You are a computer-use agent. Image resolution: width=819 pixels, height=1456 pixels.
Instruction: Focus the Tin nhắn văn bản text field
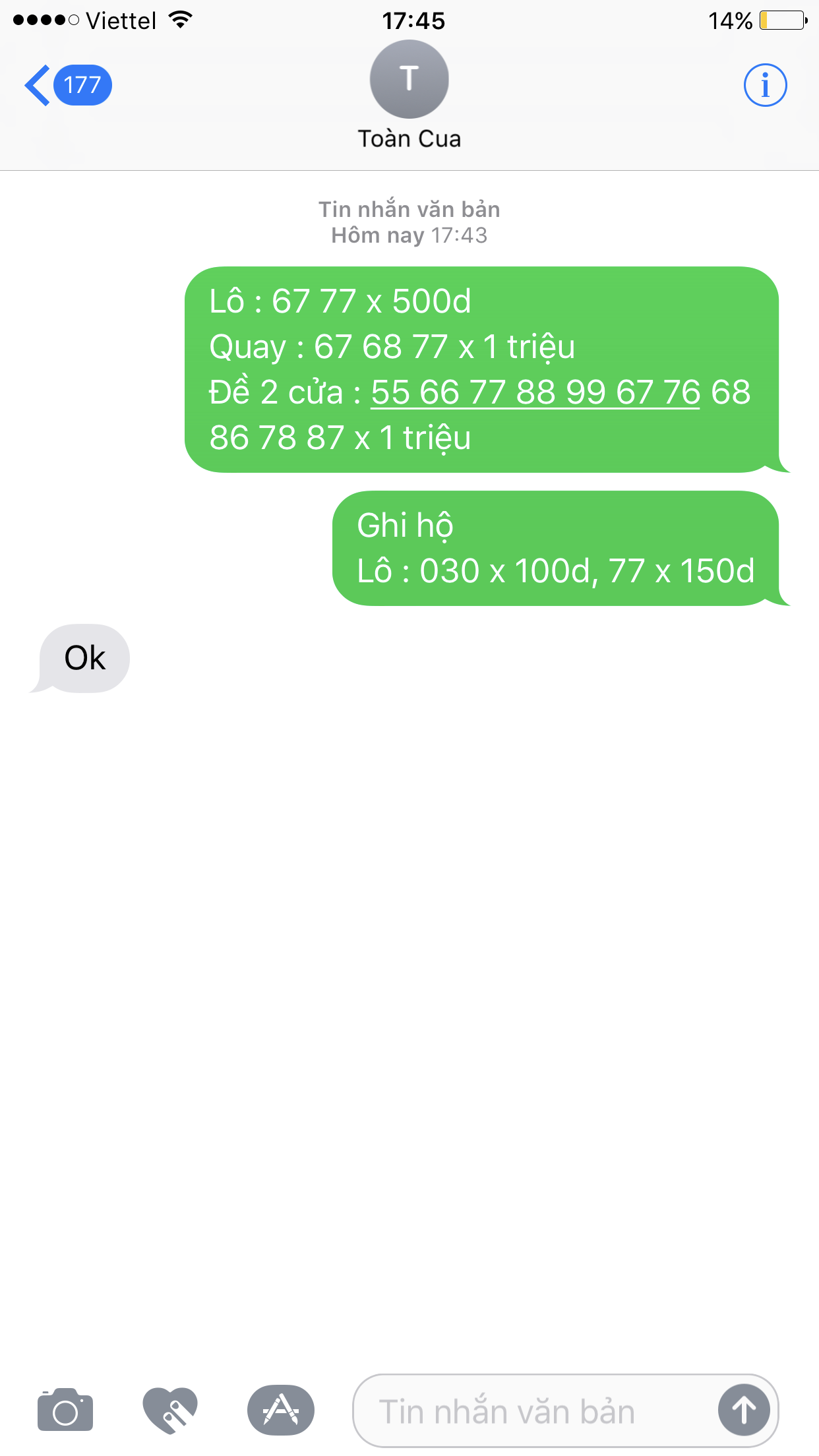click(x=534, y=1411)
